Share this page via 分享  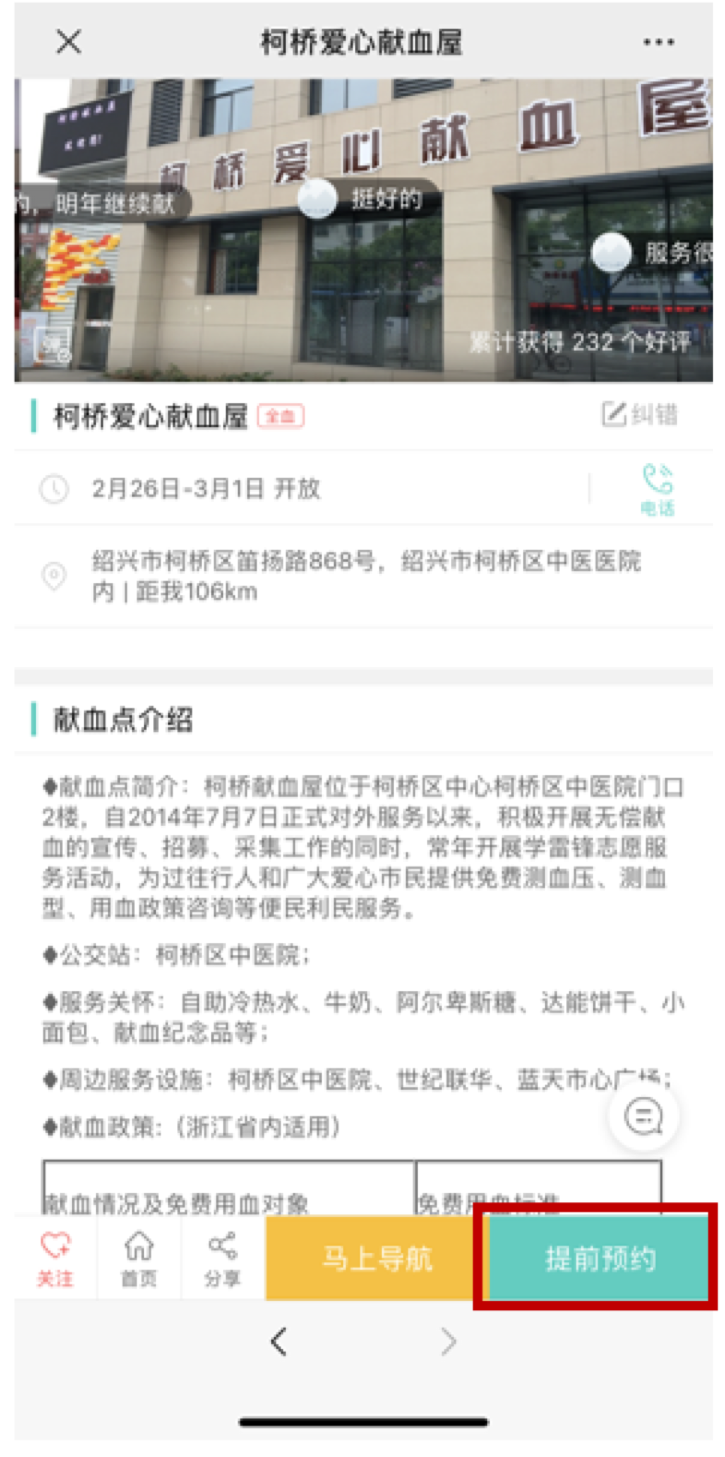tap(222, 1258)
